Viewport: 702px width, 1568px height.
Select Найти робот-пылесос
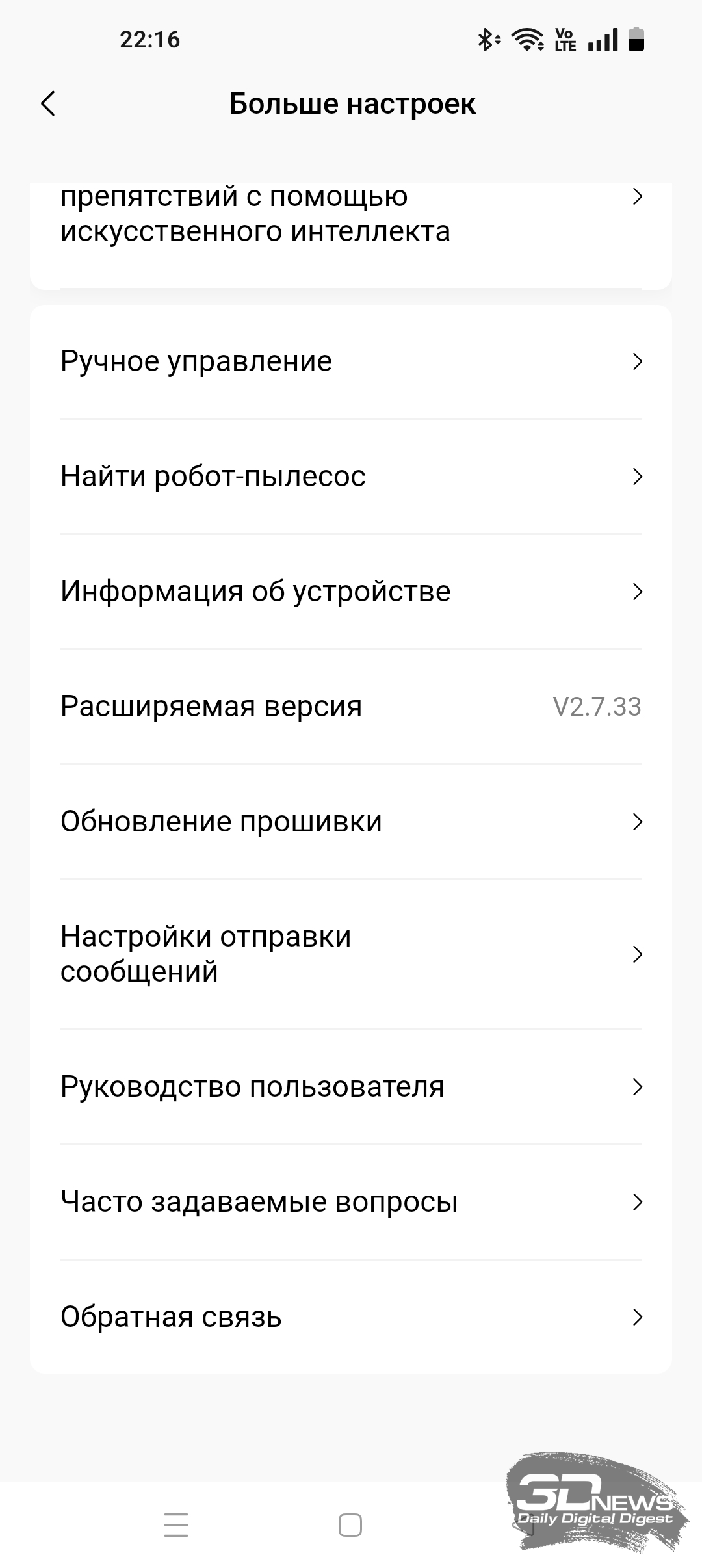[351, 477]
